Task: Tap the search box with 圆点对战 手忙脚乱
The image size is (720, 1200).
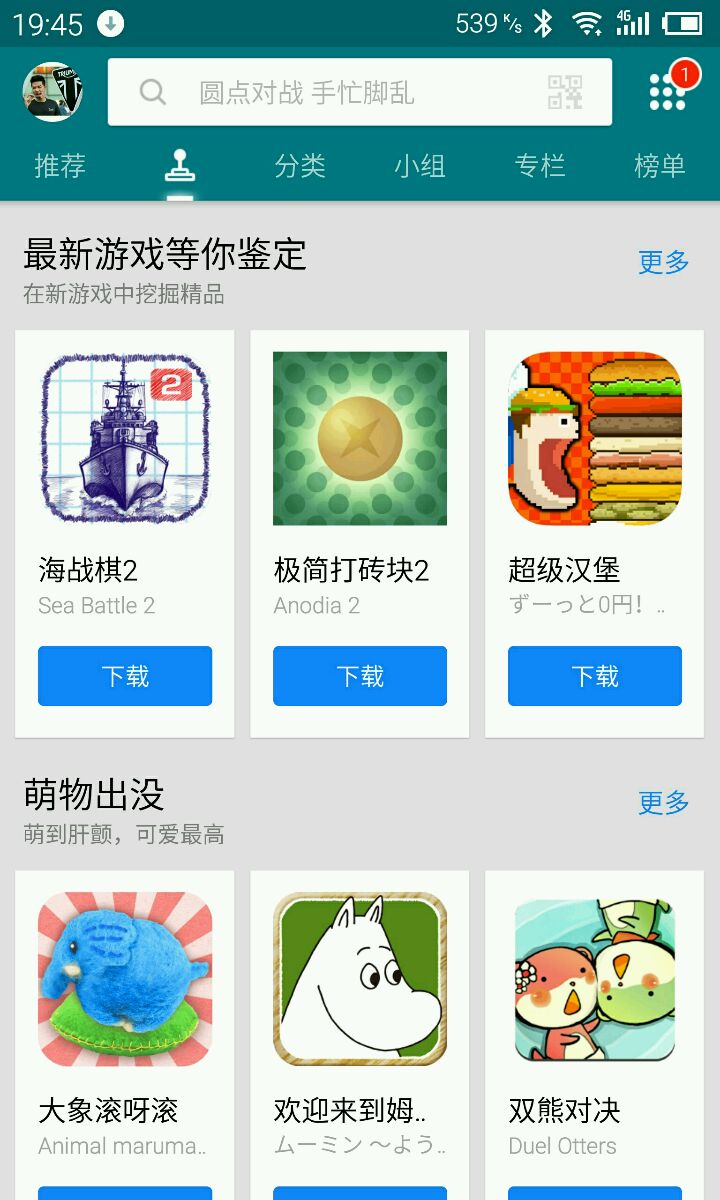Action: click(x=320, y=93)
